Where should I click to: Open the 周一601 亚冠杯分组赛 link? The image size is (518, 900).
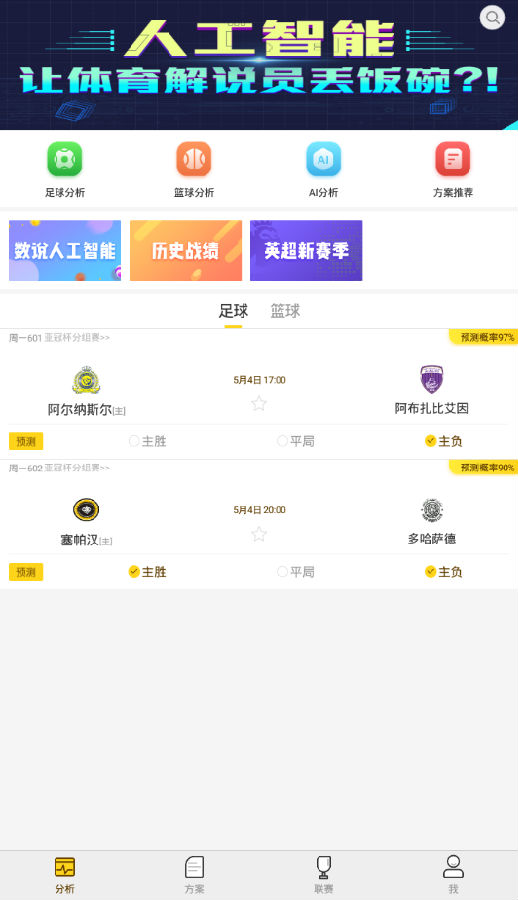[59, 338]
